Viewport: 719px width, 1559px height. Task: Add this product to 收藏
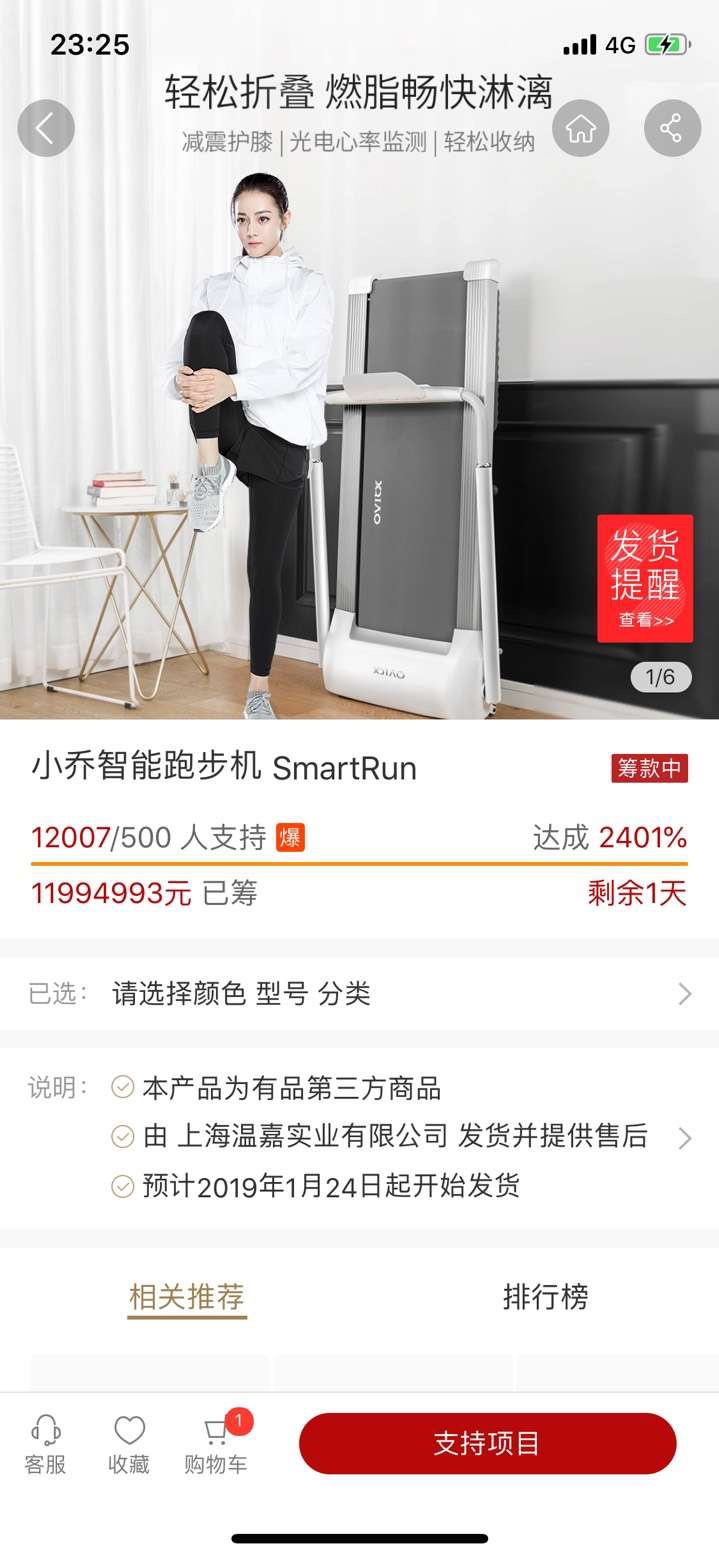pyautogui.click(x=129, y=1445)
